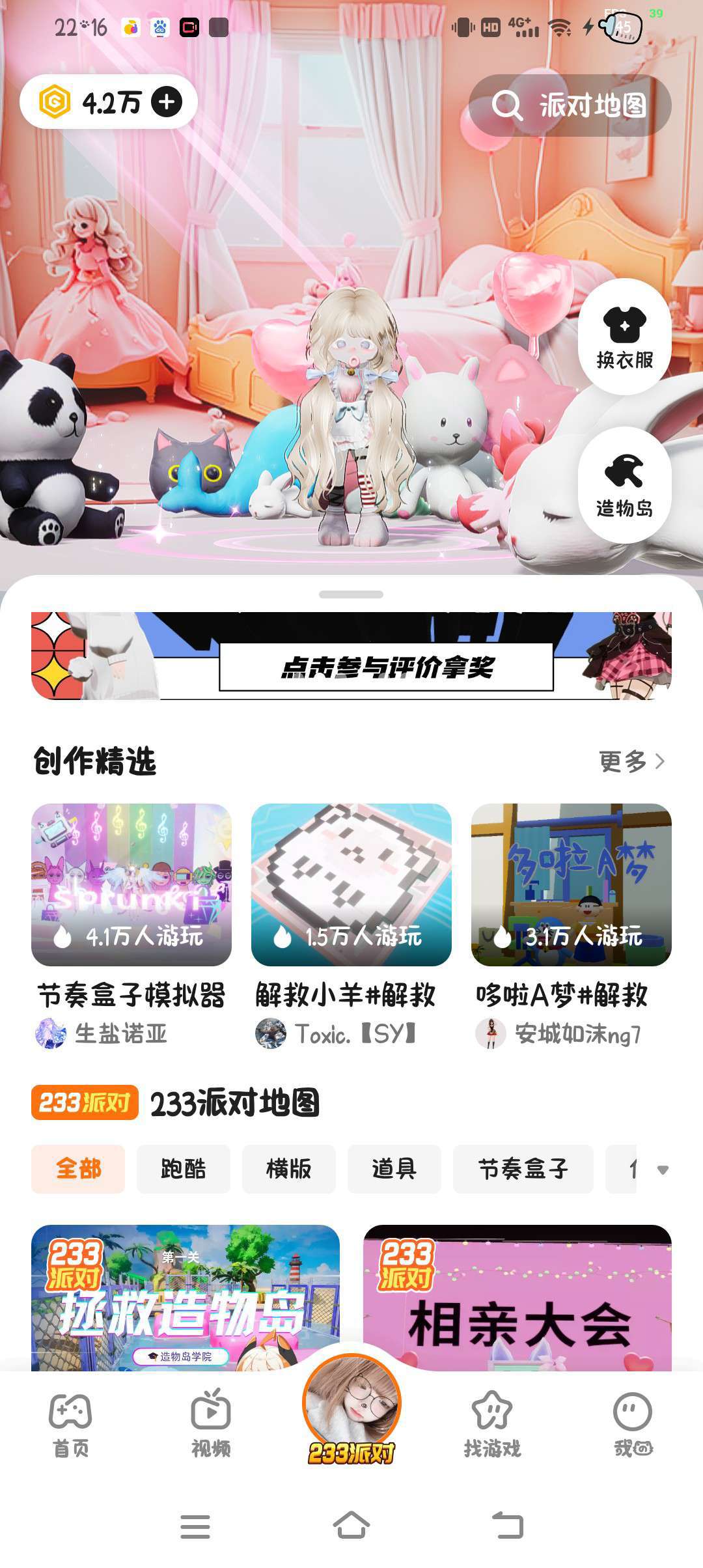Open the 哆啦A梦 game card

[x=571, y=886]
